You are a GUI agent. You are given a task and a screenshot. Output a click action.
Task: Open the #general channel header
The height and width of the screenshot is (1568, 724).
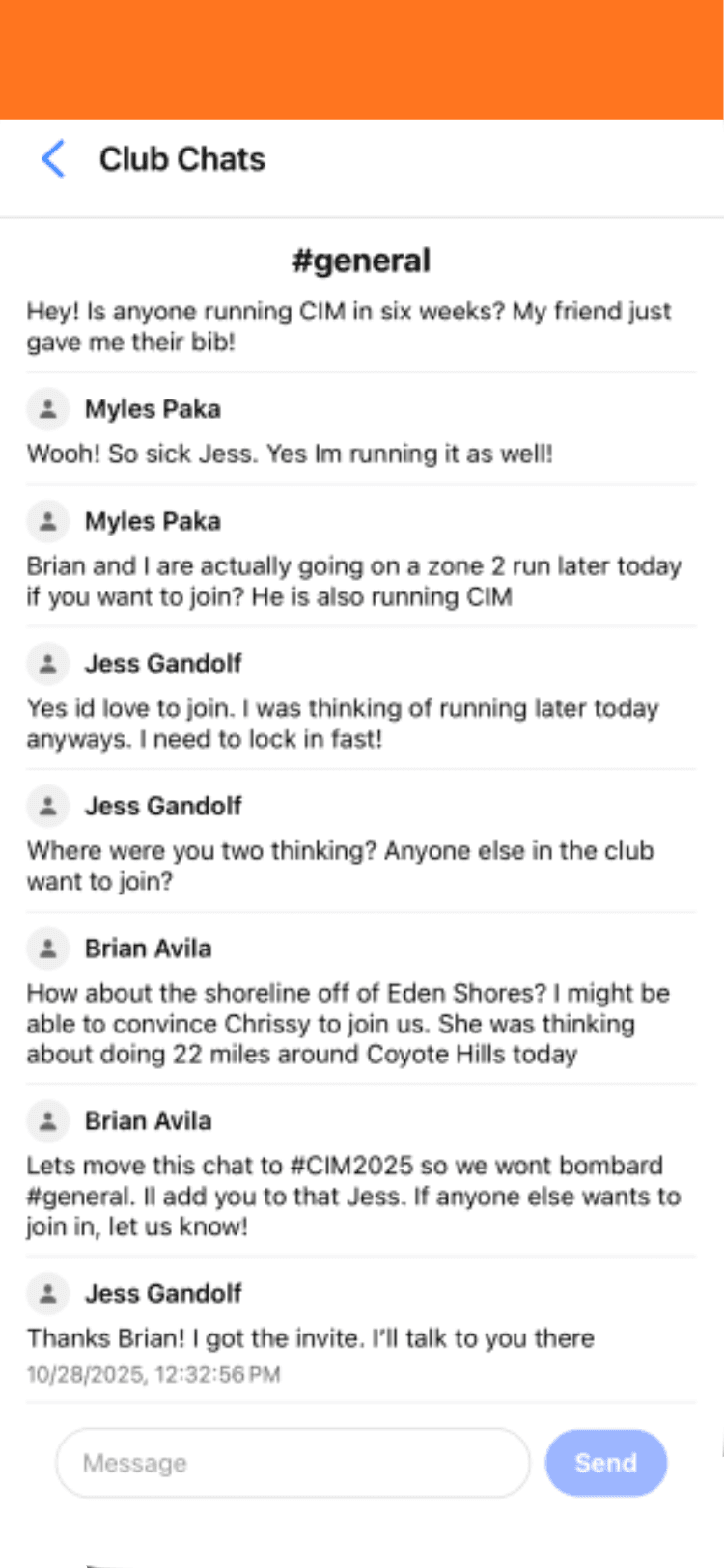pos(361,260)
